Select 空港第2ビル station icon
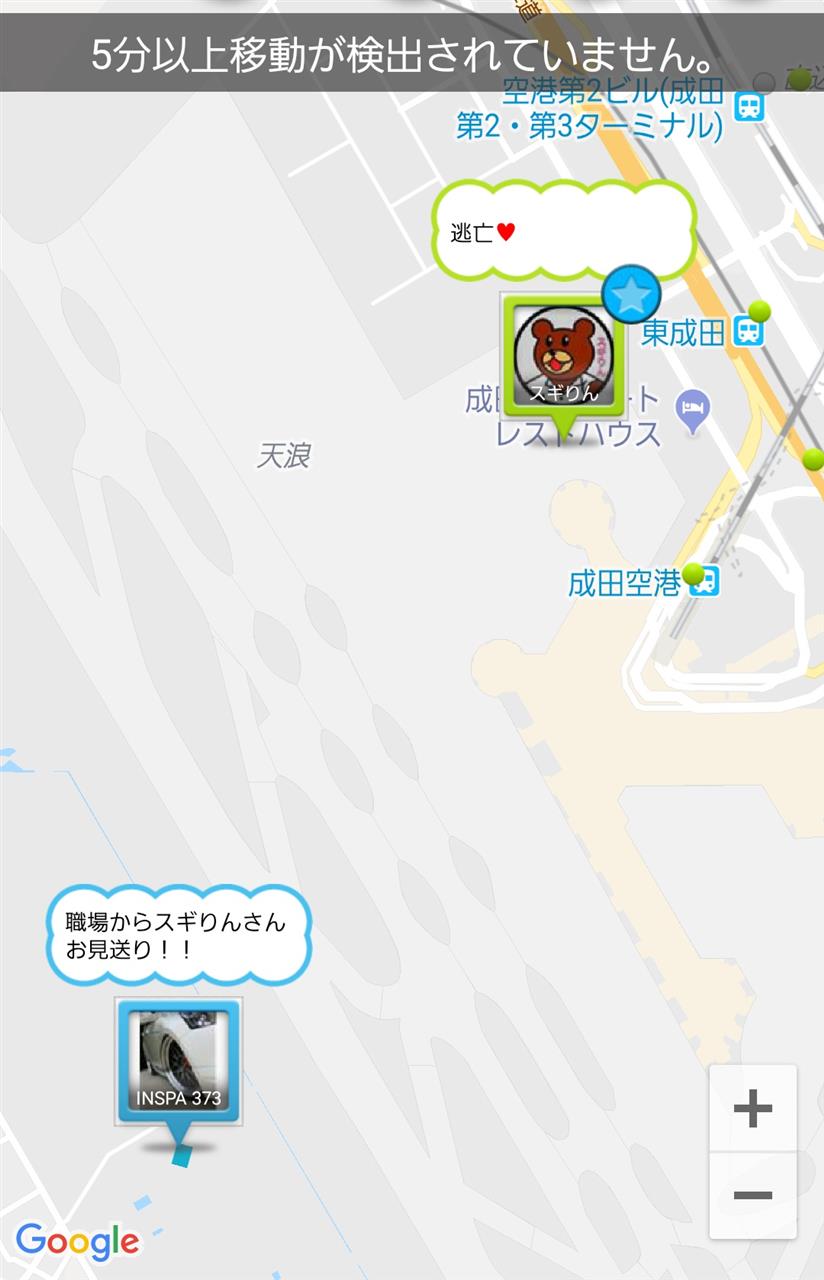 tap(749, 107)
